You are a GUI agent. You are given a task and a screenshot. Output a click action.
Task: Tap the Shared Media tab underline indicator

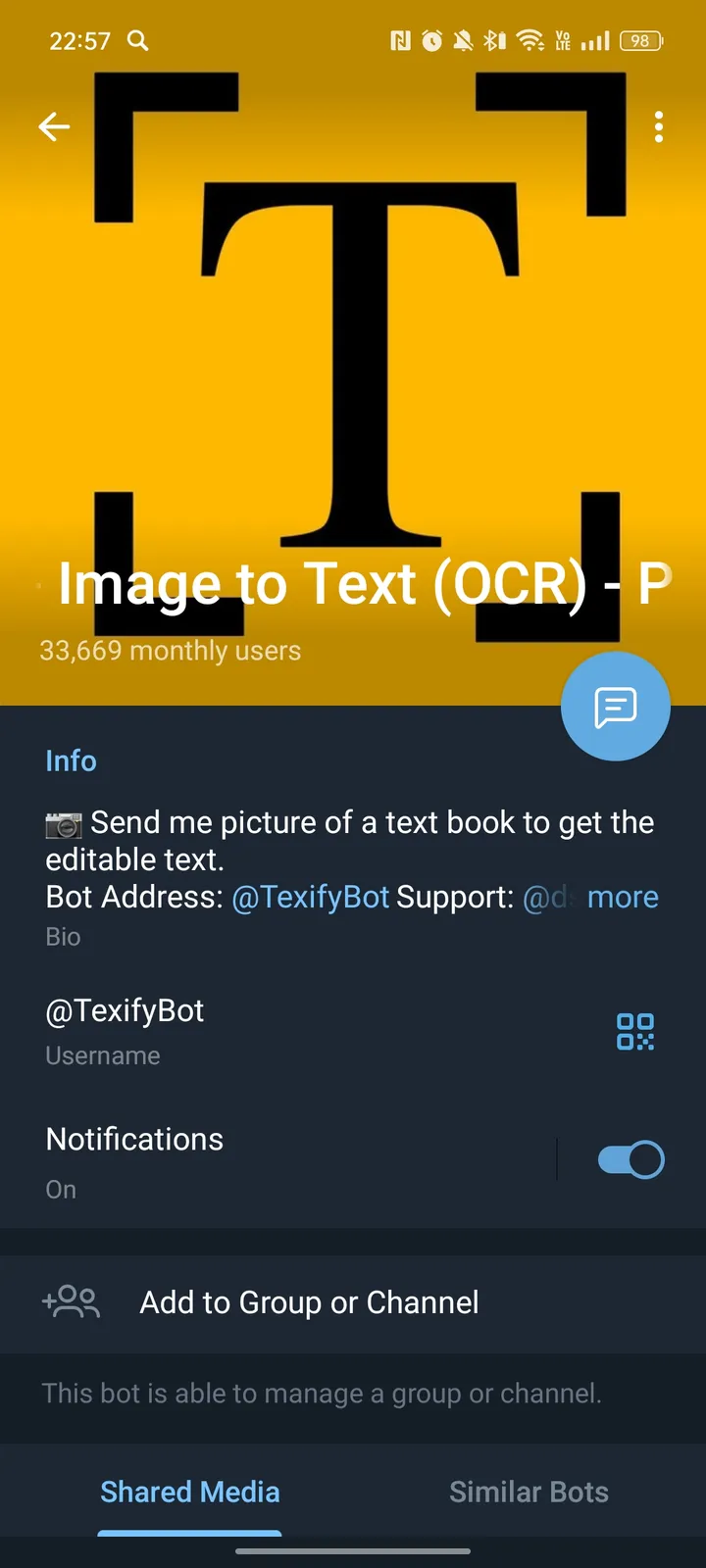189,1531
